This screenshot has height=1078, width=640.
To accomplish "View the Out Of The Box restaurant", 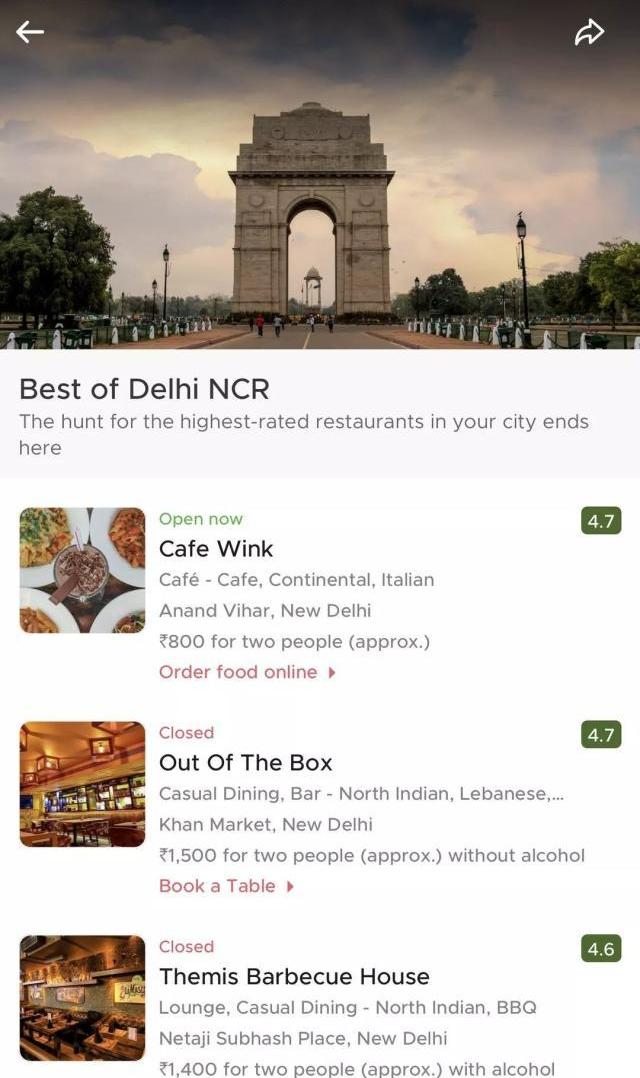I will click(245, 763).
